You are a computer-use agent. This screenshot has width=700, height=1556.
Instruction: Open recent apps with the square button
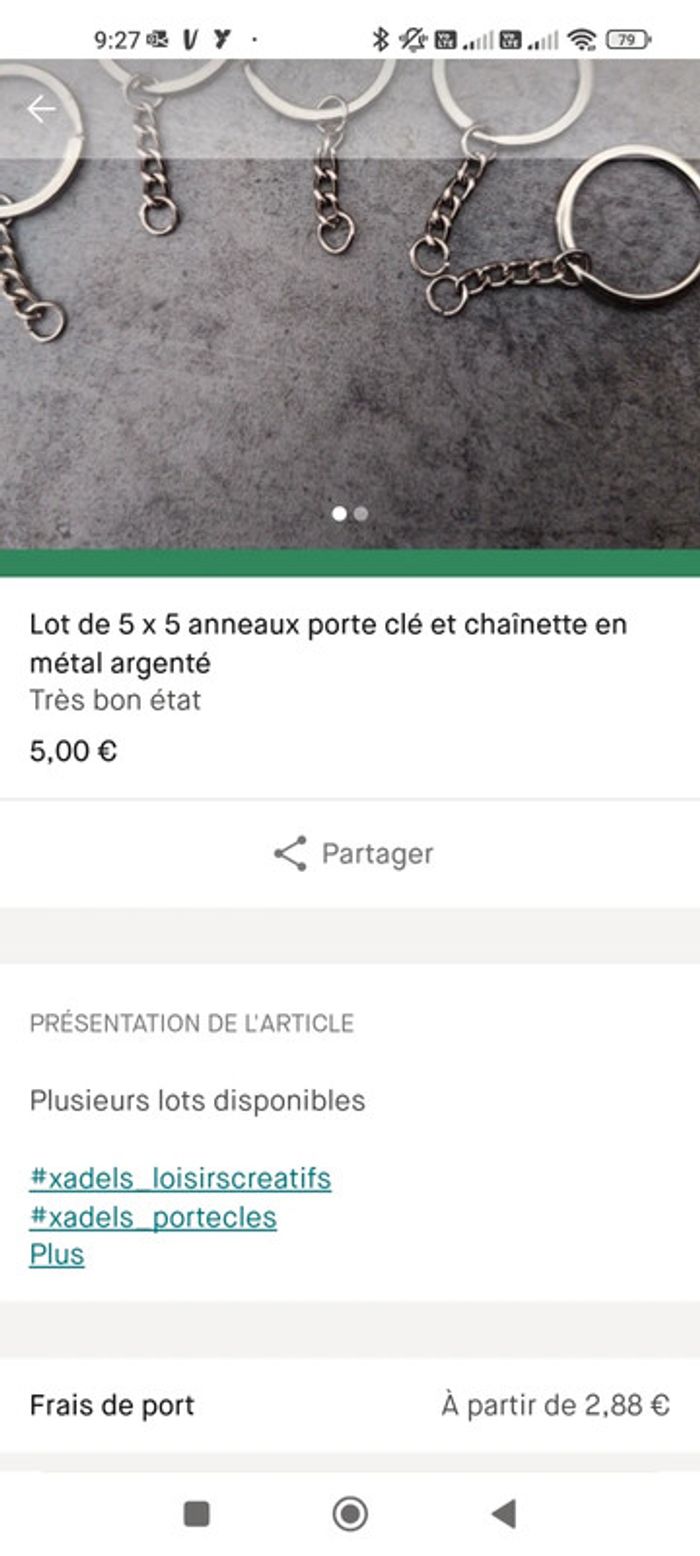[197, 1514]
